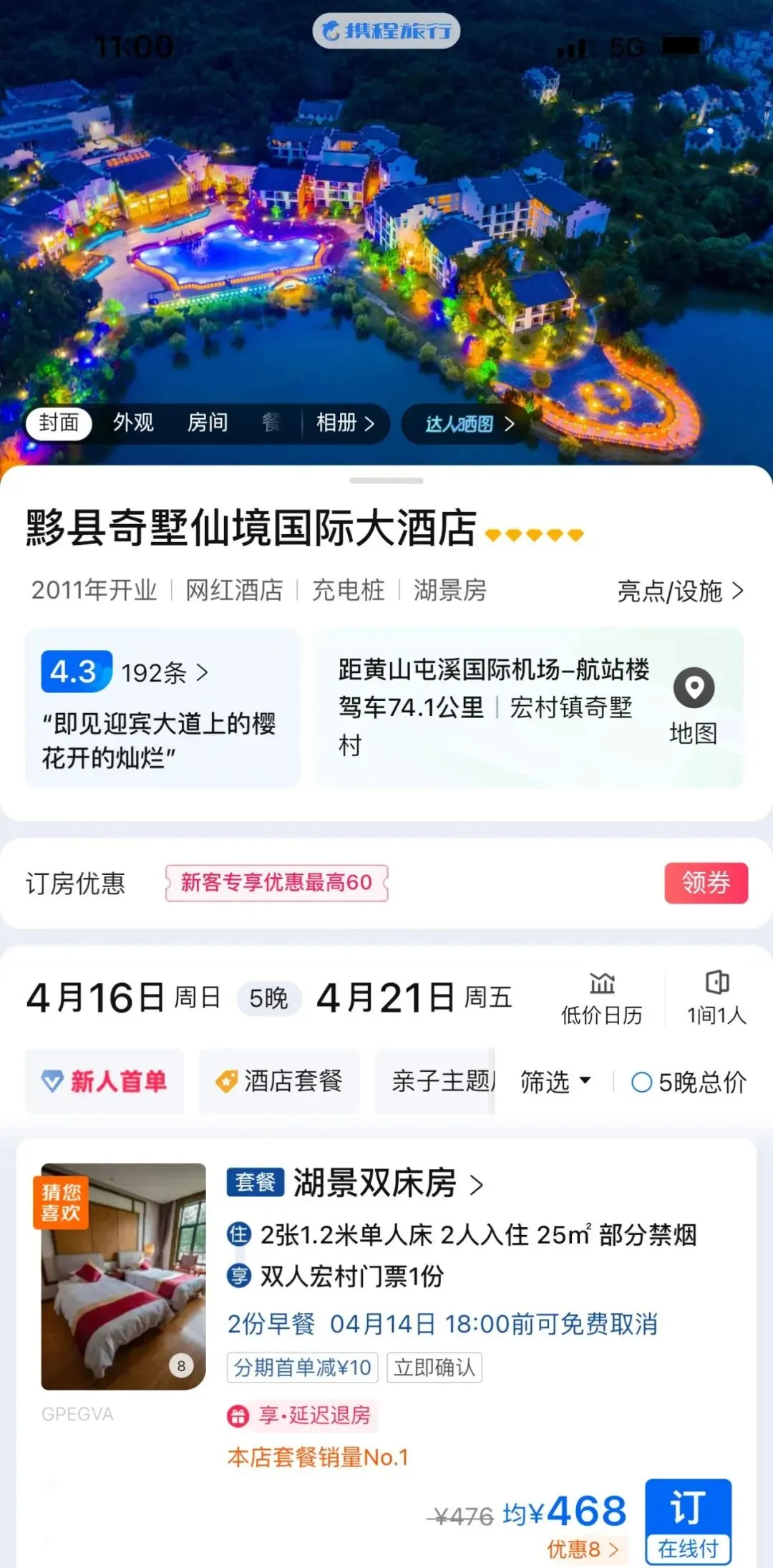Open the hotel location 地图
The image size is (773, 1568).
click(693, 707)
